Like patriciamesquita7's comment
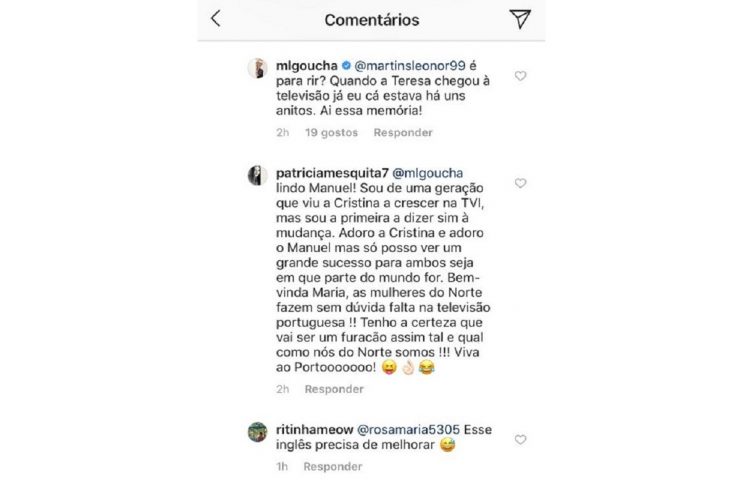The image size is (741, 486). pos(519,183)
